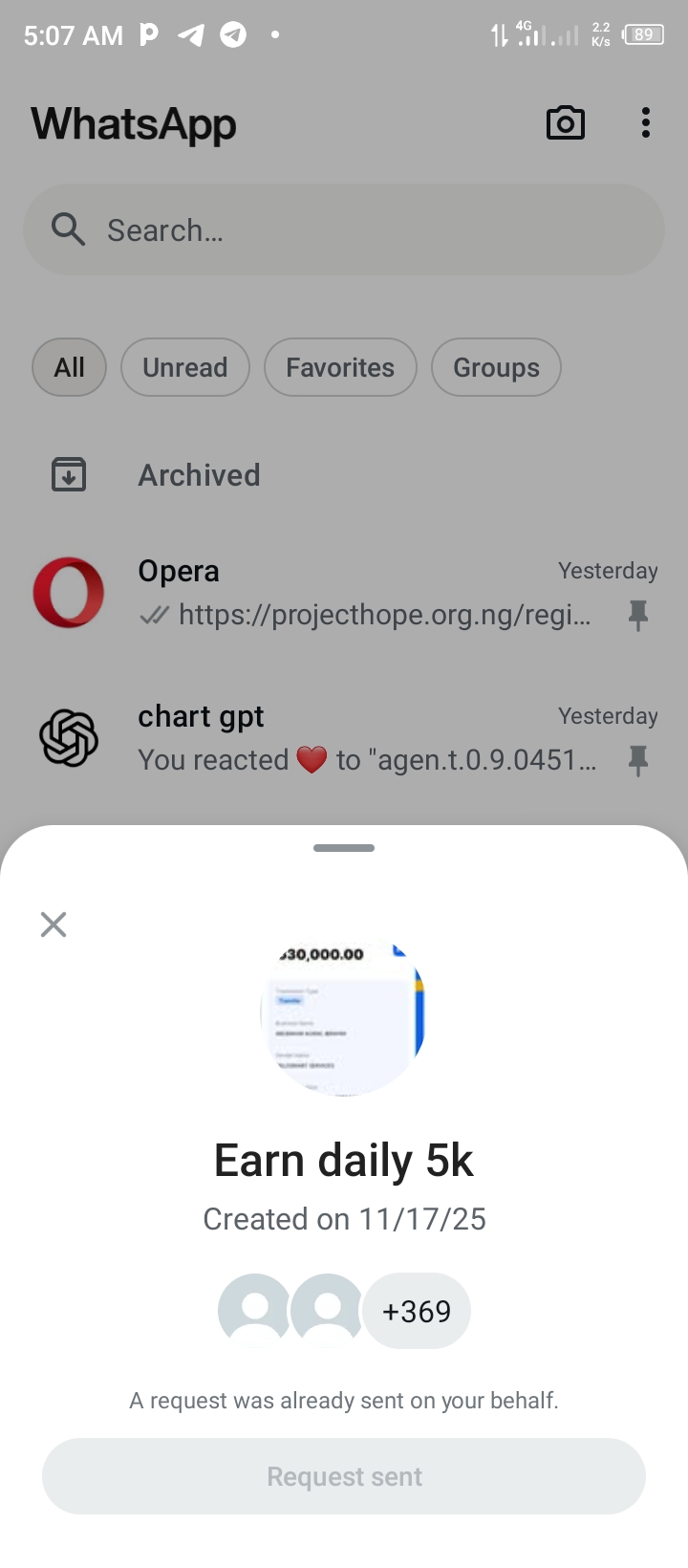Viewport: 688px width, 1568px height.
Task: Open the overflow menu
Action: (646, 123)
